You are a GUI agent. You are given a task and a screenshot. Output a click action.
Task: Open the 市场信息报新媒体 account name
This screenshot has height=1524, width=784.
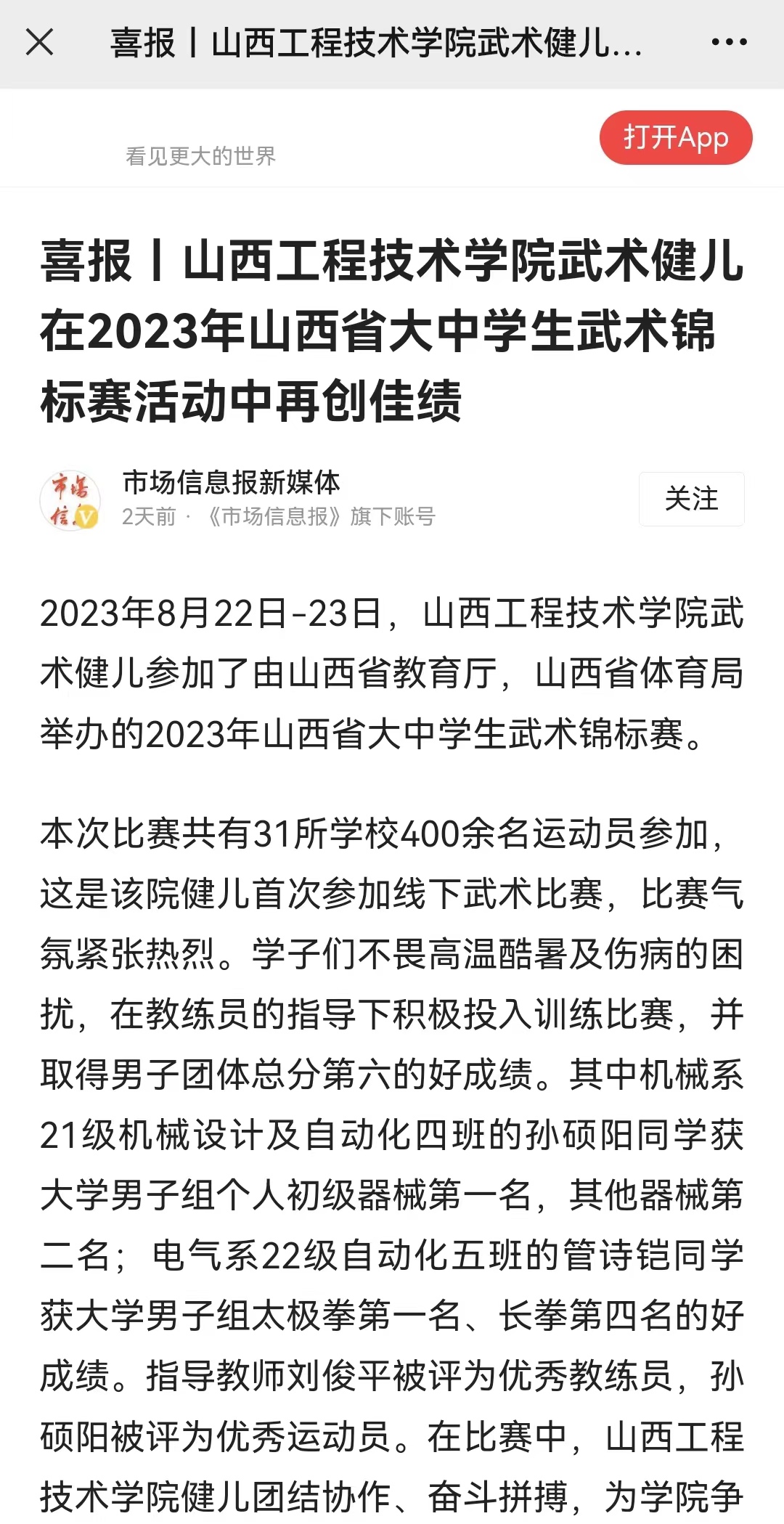(232, 483)
